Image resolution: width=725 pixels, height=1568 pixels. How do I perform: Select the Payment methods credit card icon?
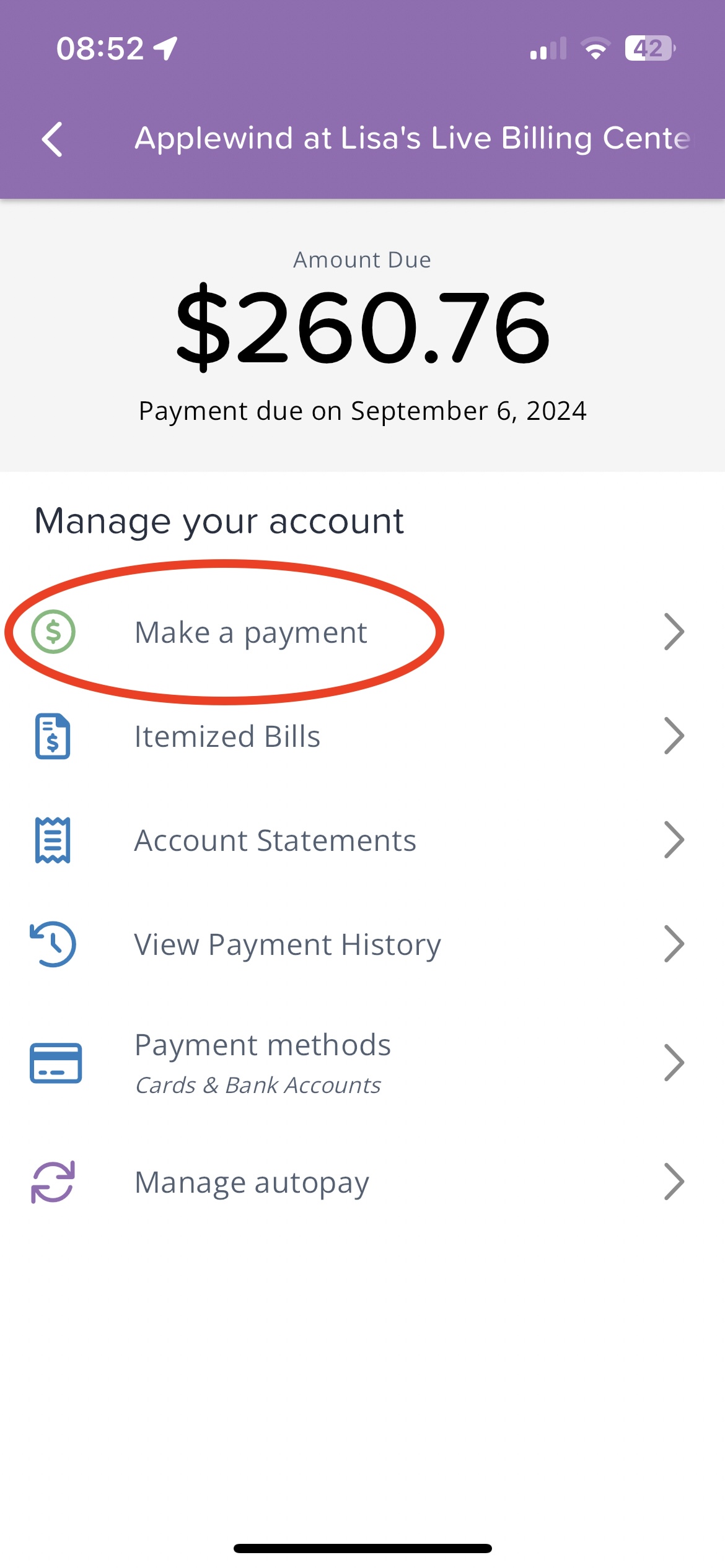tap(56, 1061)
